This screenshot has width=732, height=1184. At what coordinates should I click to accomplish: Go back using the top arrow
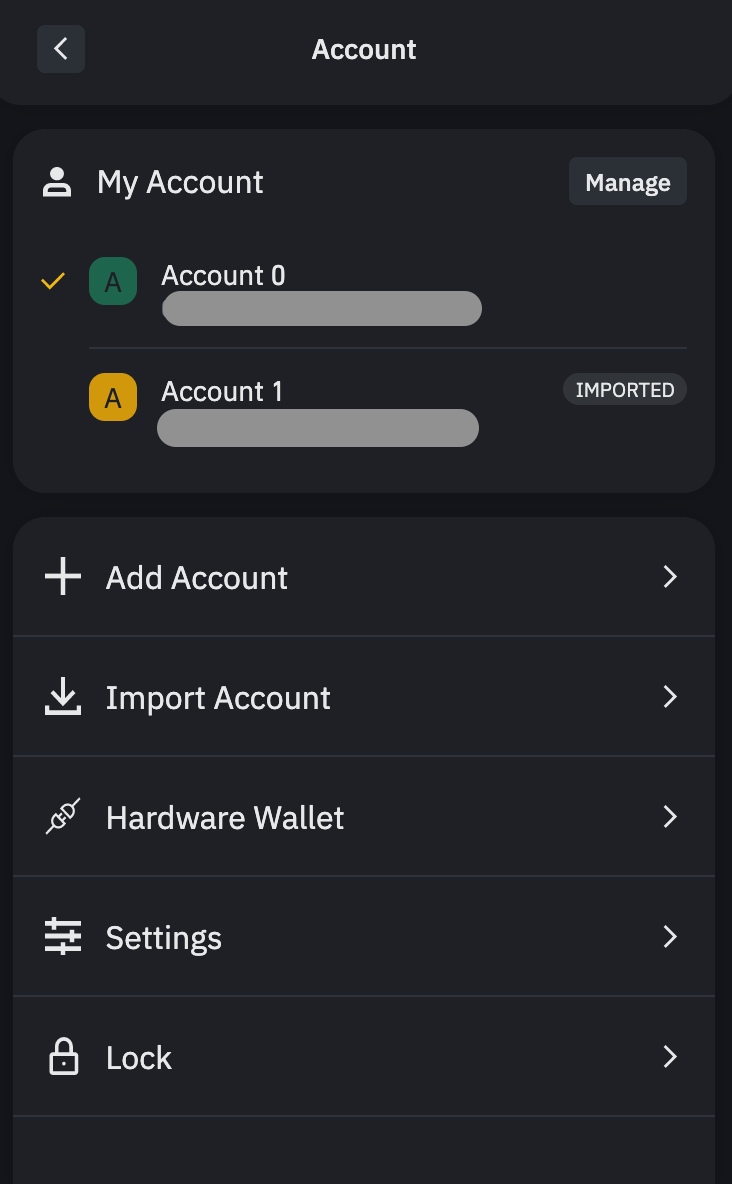point(61,49)
